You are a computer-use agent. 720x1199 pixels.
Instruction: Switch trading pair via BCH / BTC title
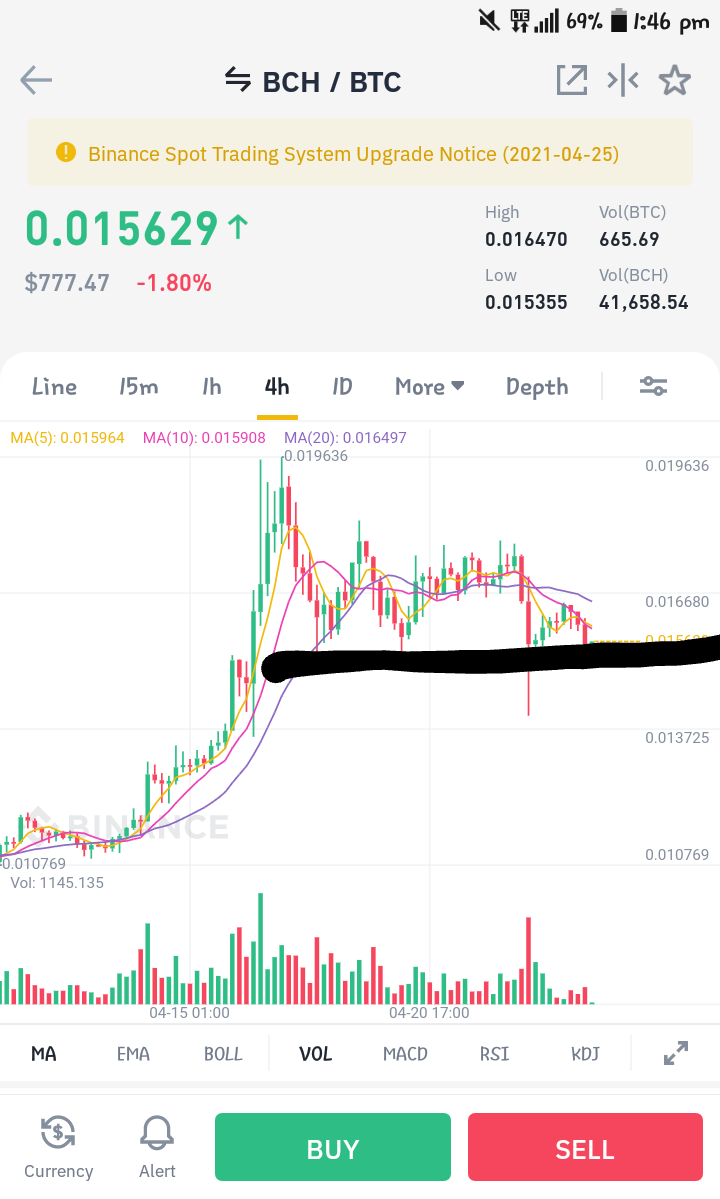(x=313, y=81)
